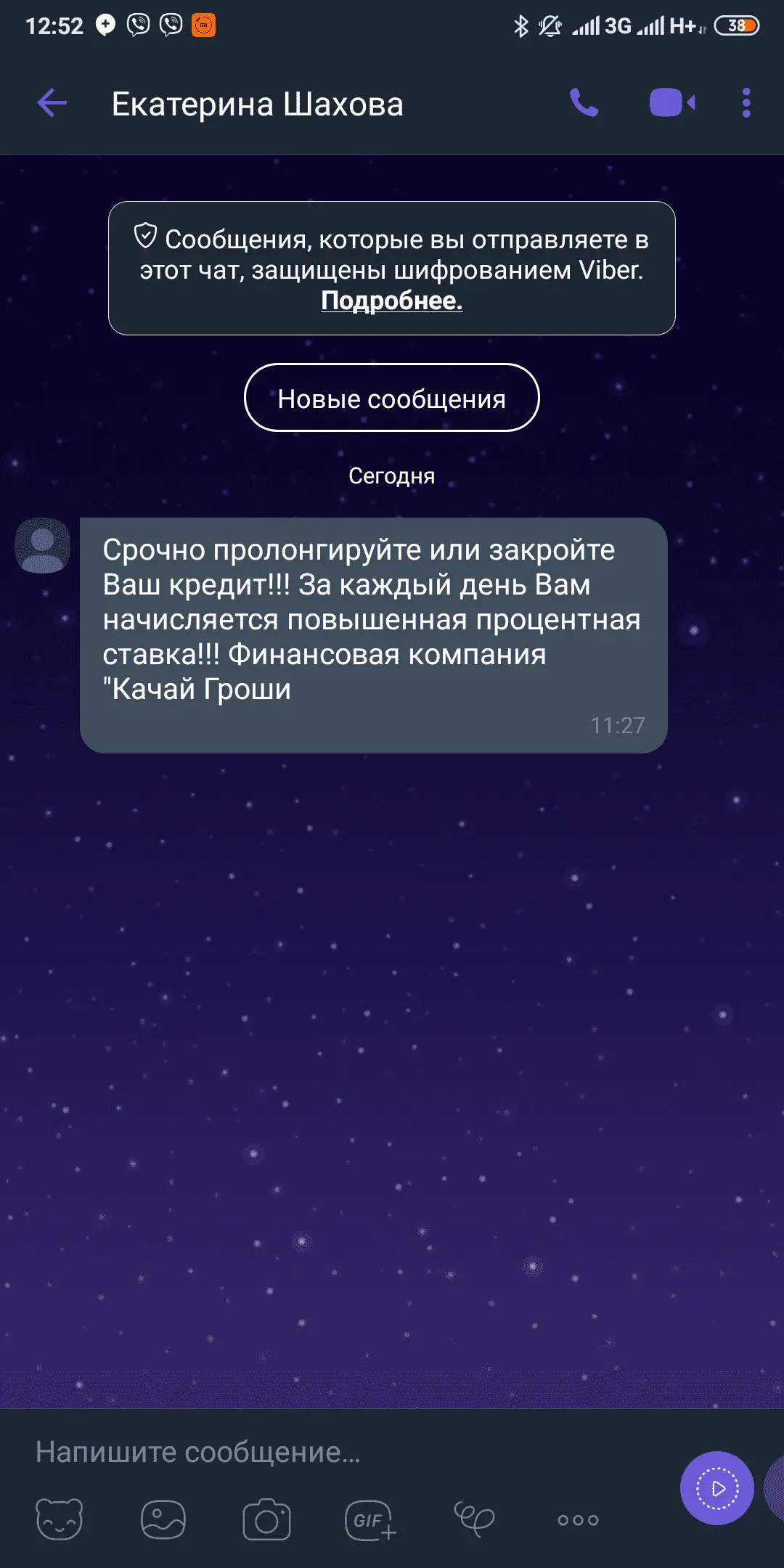Image resolution: width=784 pixels, height=1568 pixels.
Task: Start a video call with Екатерина Шахова
Action: (x=672, y=103)
